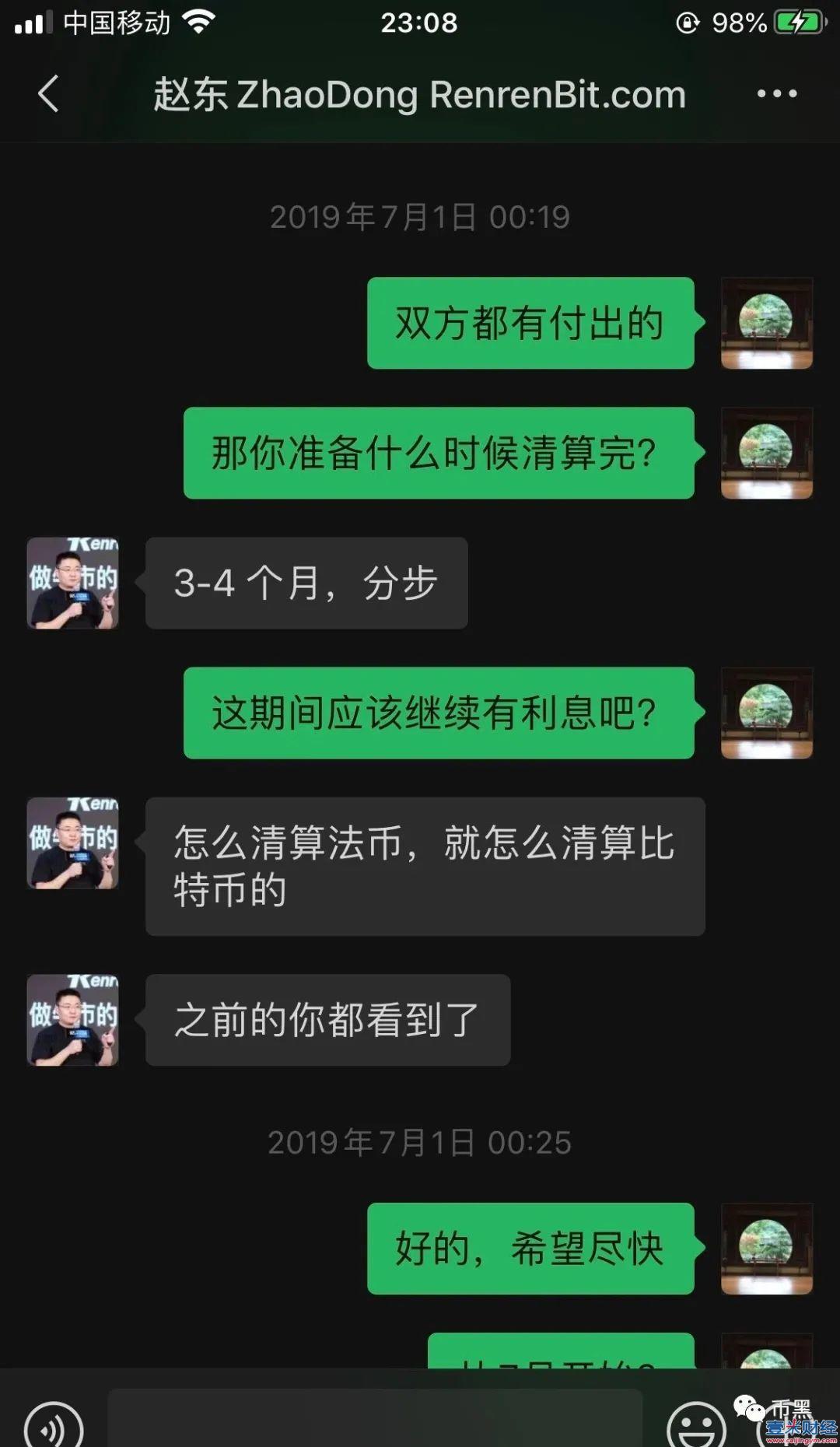Open the chat options menu

tap(776, 94)
